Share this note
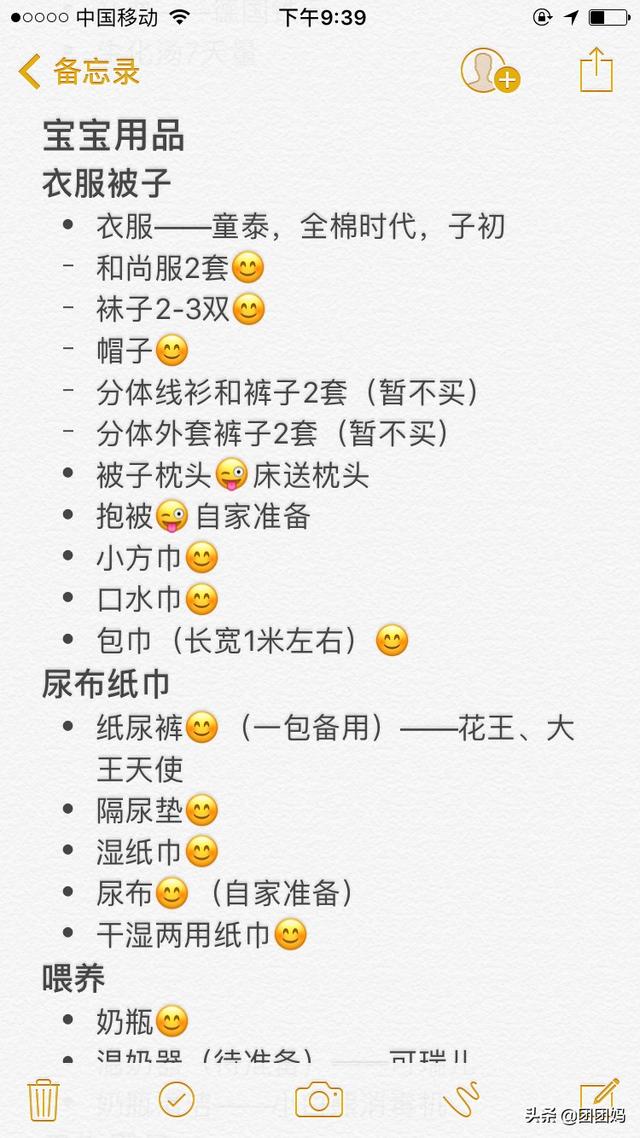The image size is (640, 1138). point(596,70)
